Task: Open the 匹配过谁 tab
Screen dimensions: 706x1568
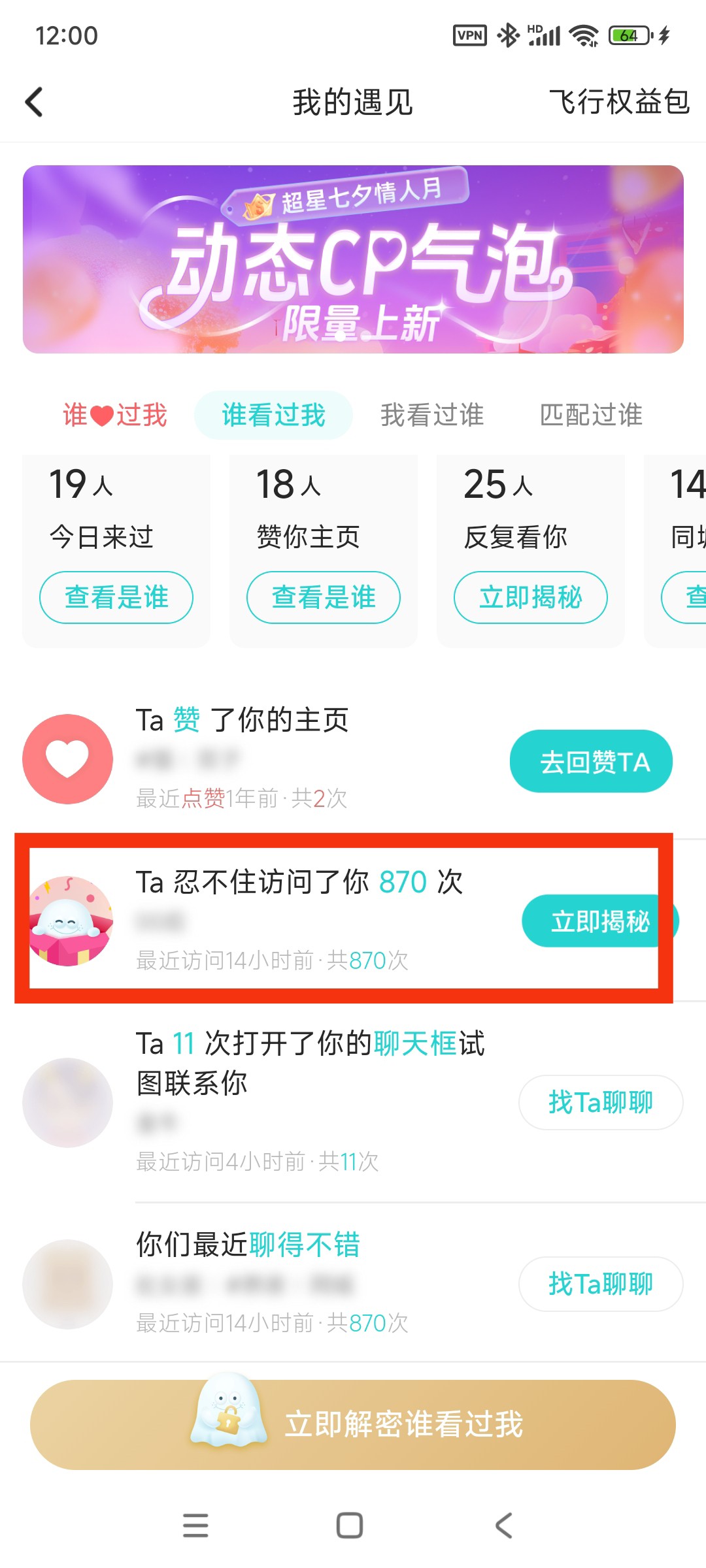Action: coord(591,415)
